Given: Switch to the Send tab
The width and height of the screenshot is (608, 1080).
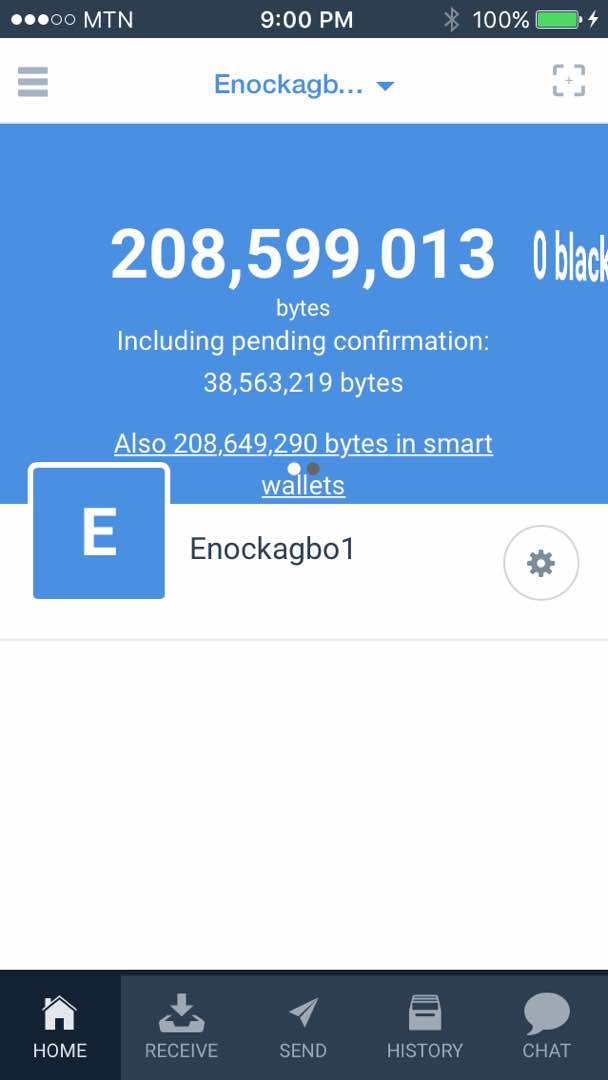Looking at the screenshot, I should tap(303, 1026).
